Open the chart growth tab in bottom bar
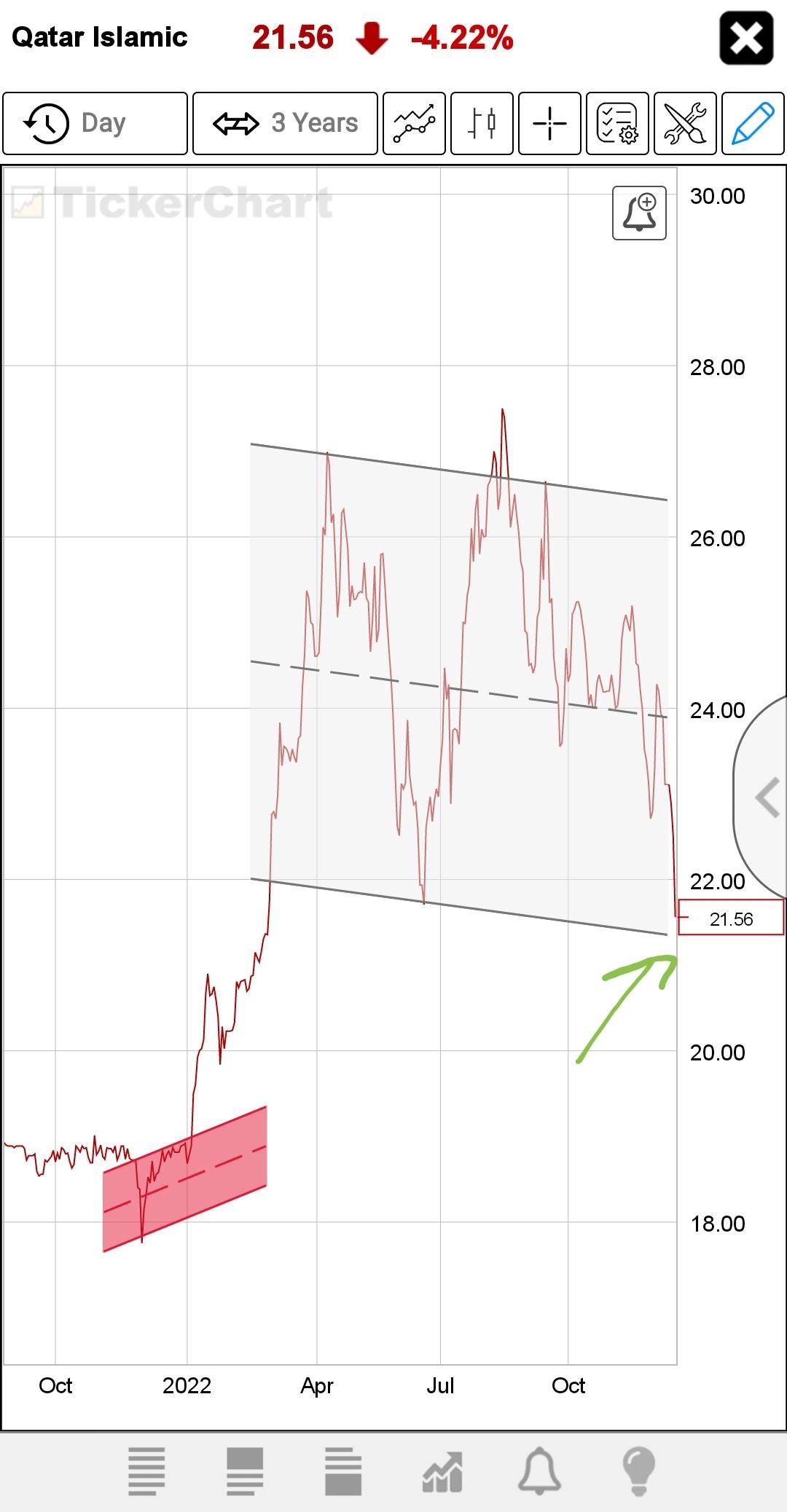This screenshot has height=1512, width=787. click(442, 1471)
